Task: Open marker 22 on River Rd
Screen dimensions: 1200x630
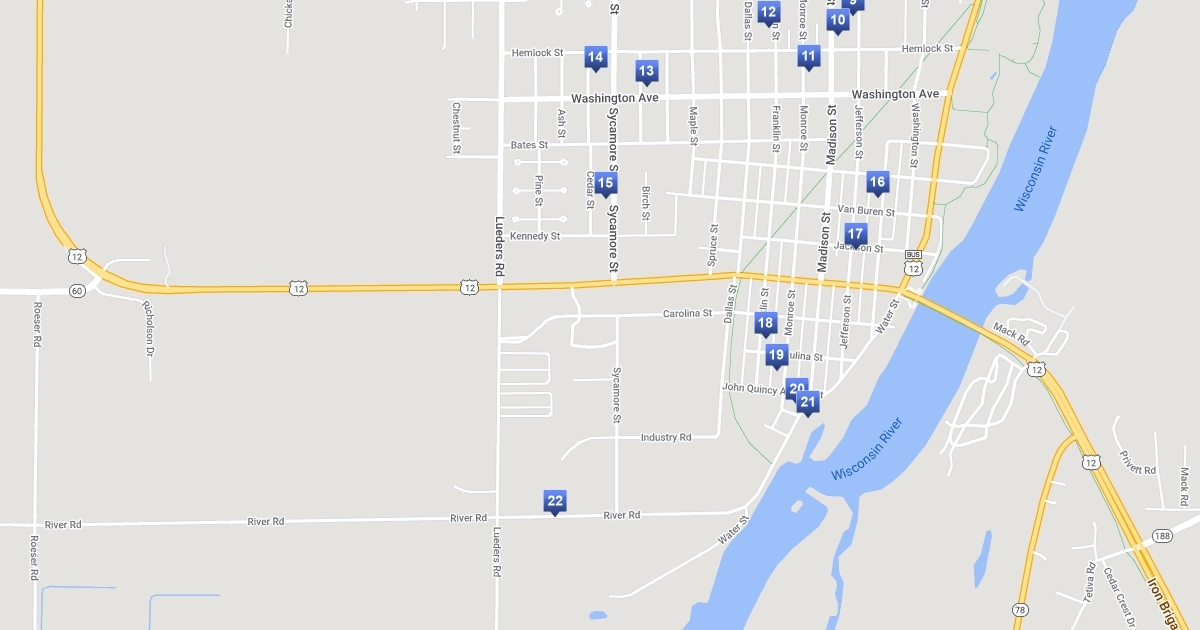Action: tap(555, 501)
